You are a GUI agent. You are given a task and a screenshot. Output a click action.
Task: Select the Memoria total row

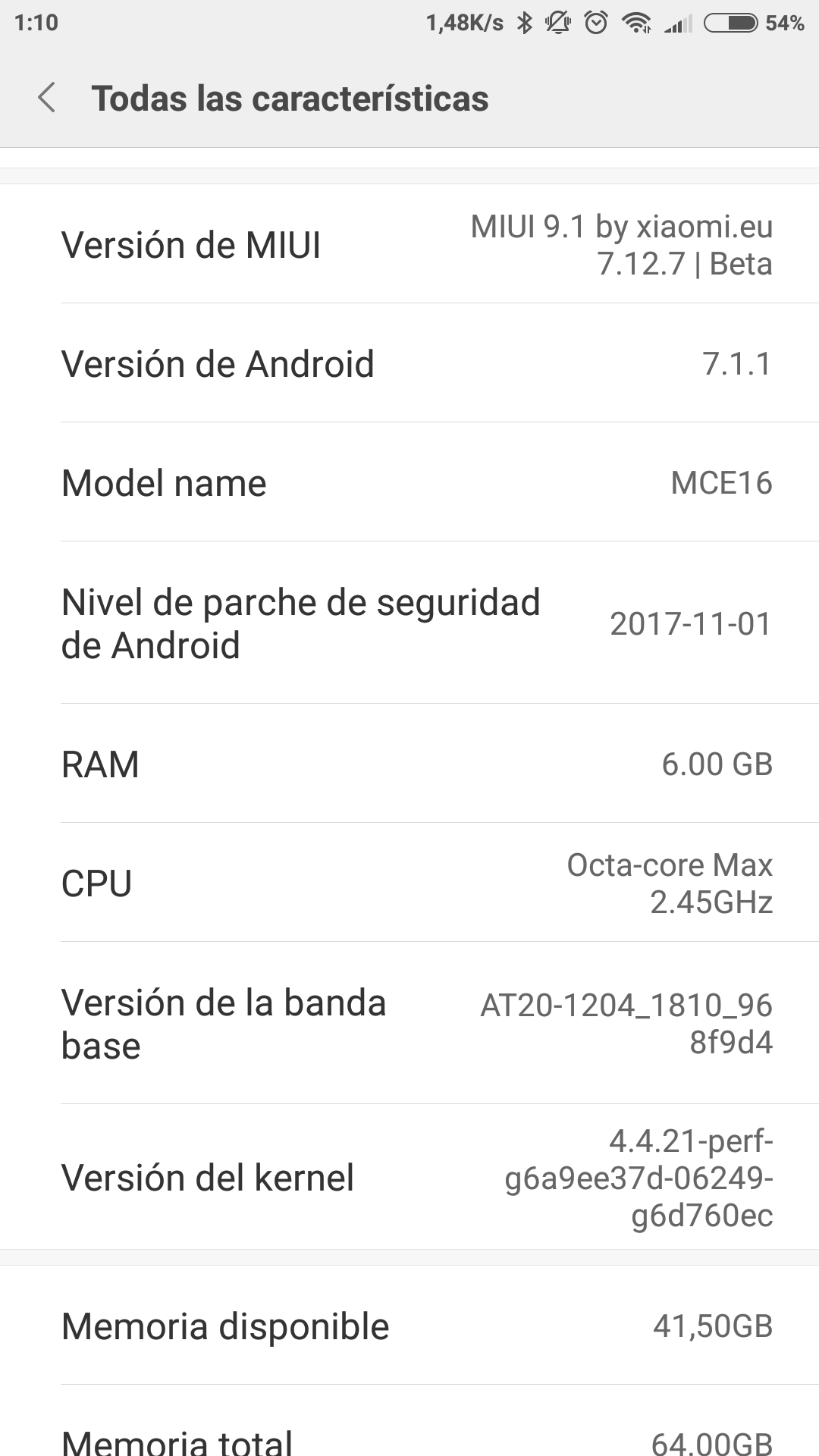pyautogui.click(x=409, y=1421)
